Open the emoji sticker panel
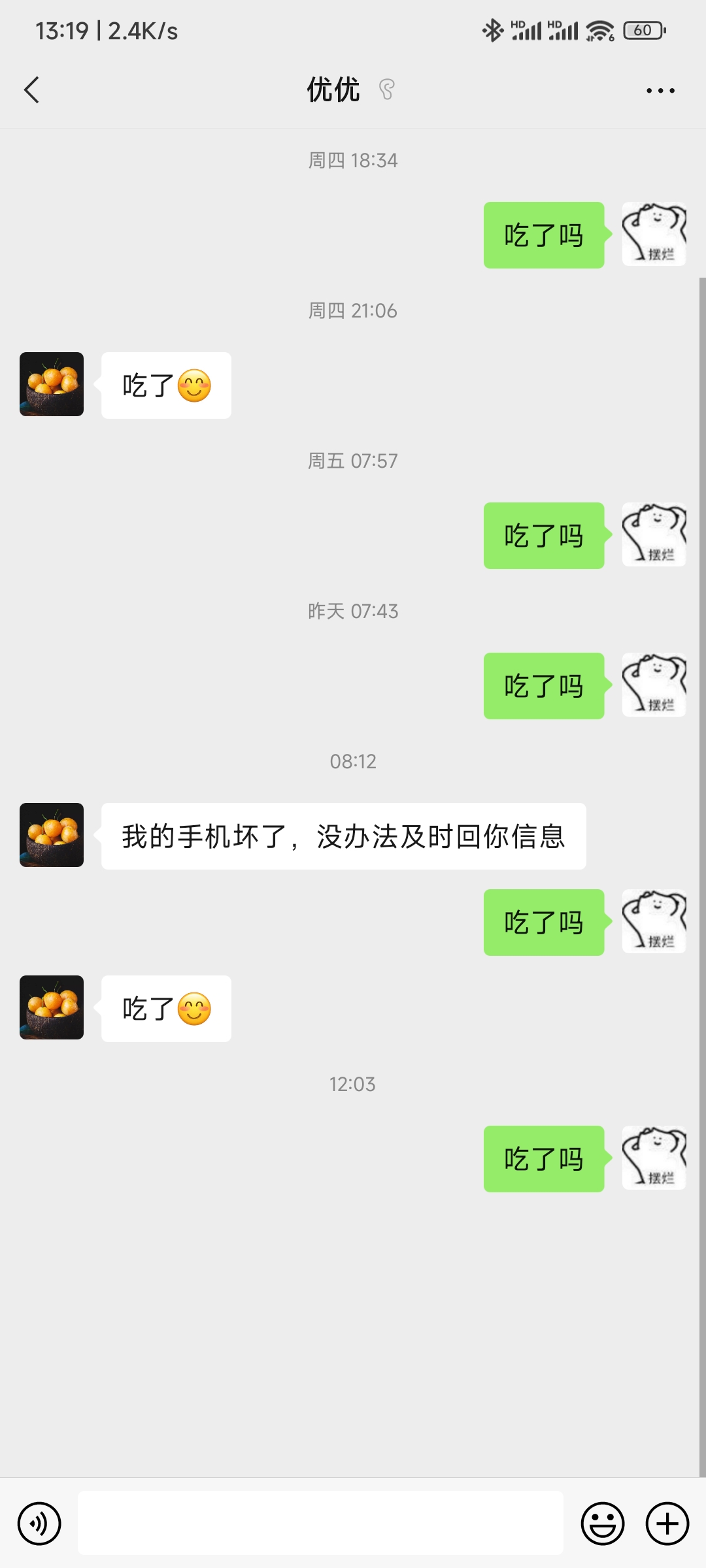706x1568 pixels. pyautogui.click(x=602, y=1524)
